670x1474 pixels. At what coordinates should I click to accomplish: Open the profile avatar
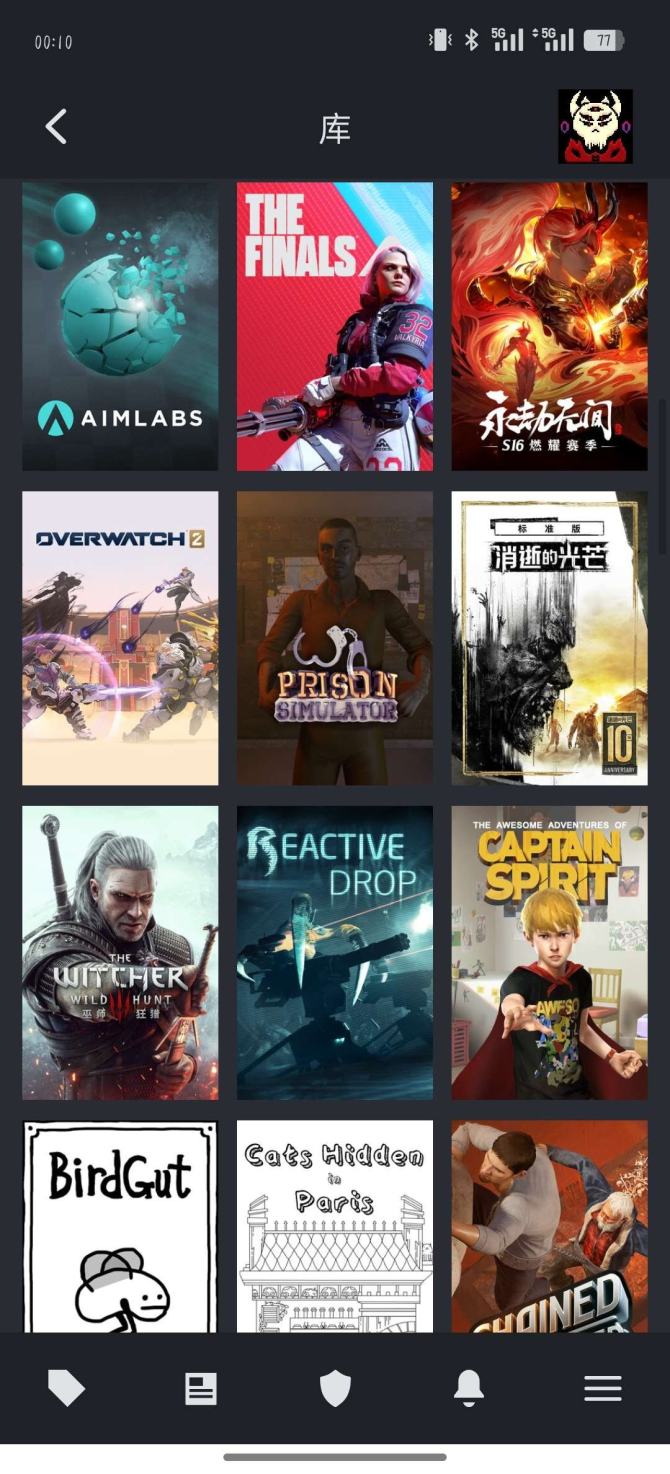595,126
